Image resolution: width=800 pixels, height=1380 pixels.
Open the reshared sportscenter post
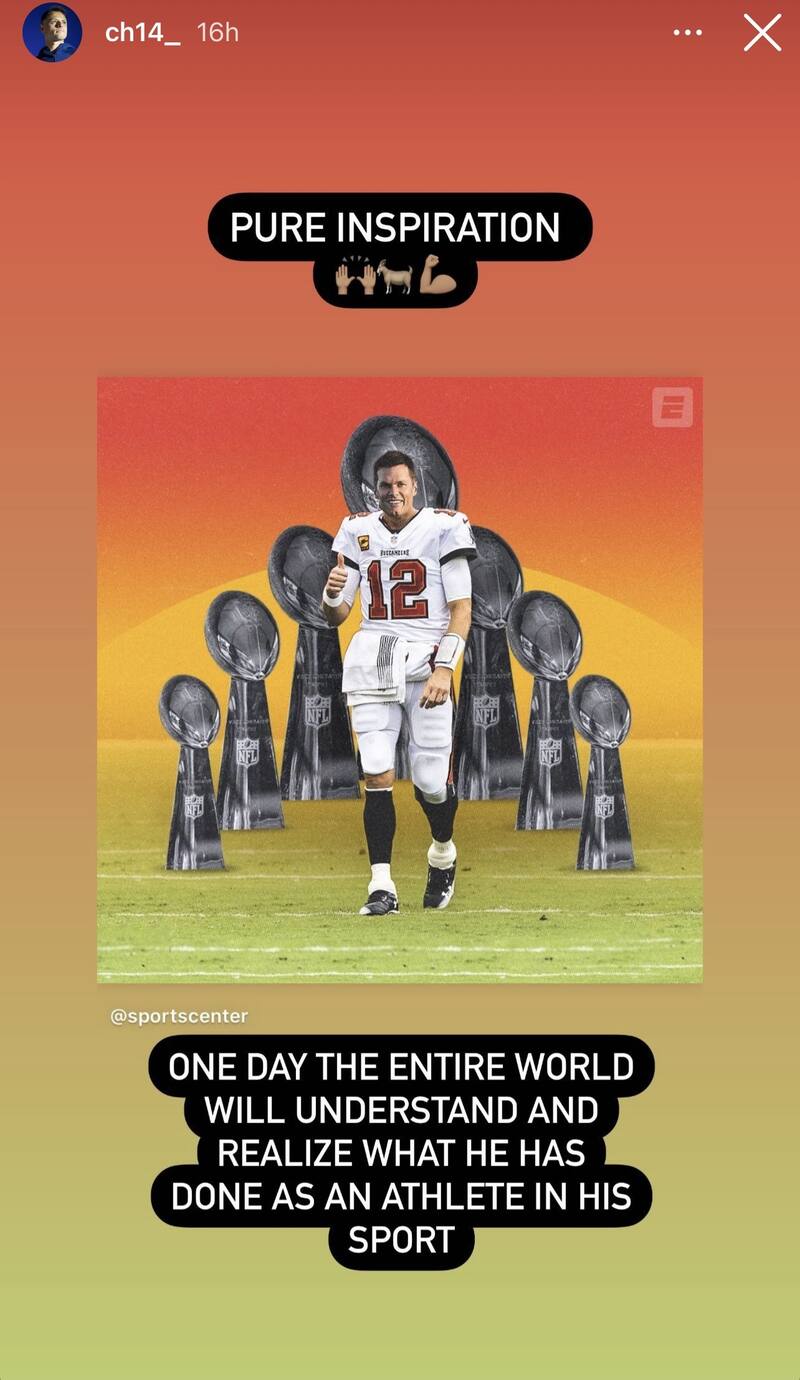coord(399,680)
